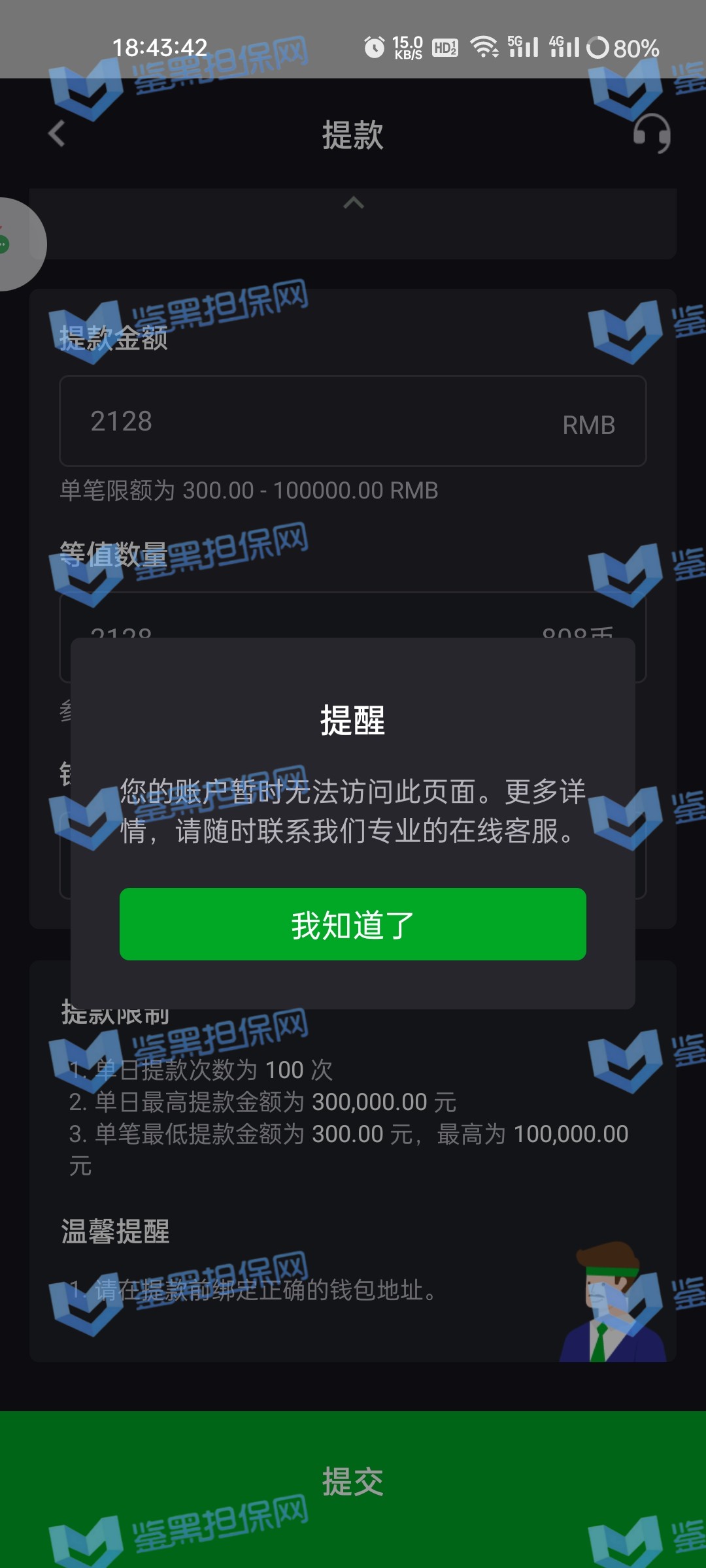Open customer service headset icon
706x1568 pixels.
point(651,133)
